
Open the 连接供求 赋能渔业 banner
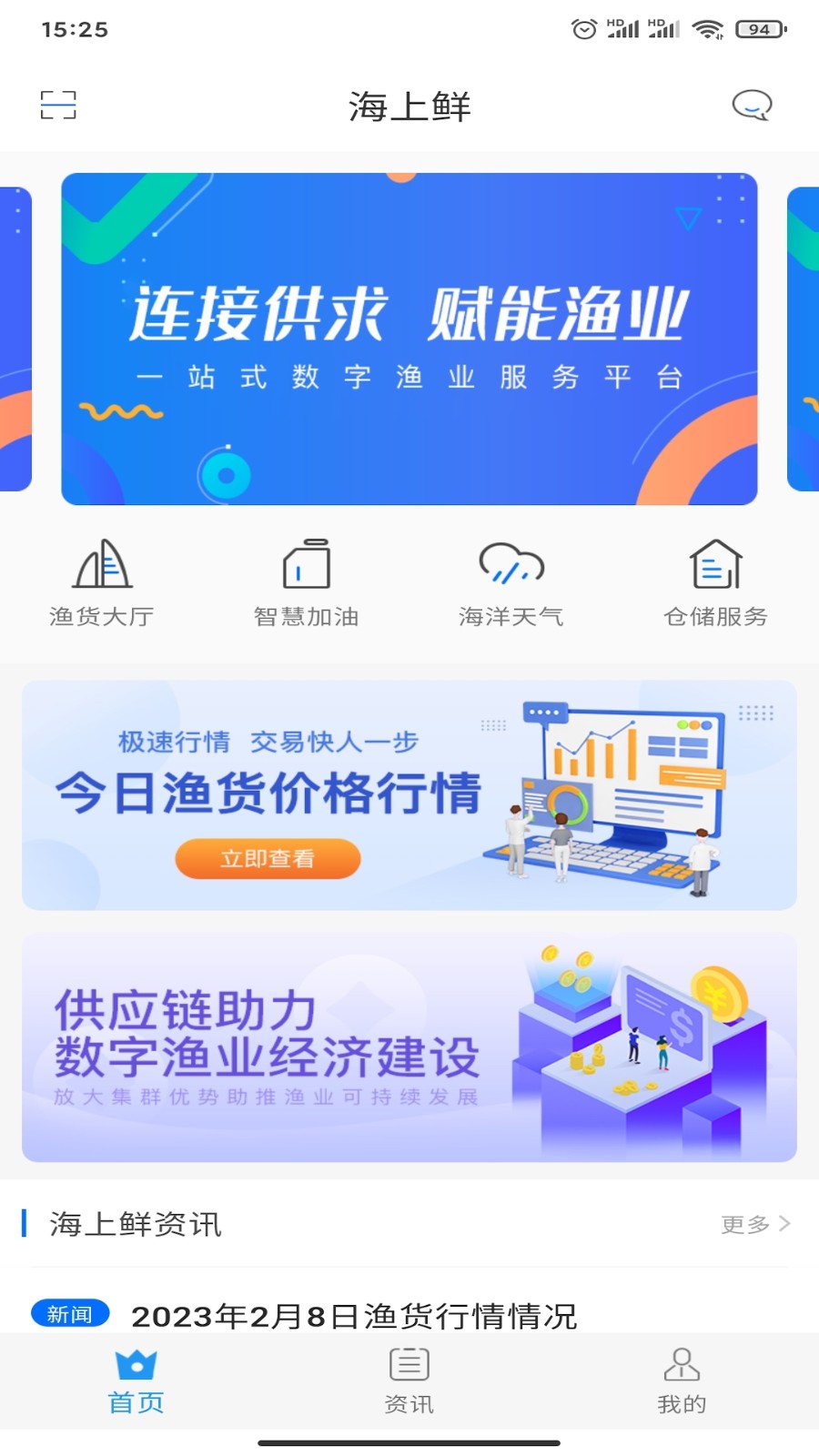(409, 339)
